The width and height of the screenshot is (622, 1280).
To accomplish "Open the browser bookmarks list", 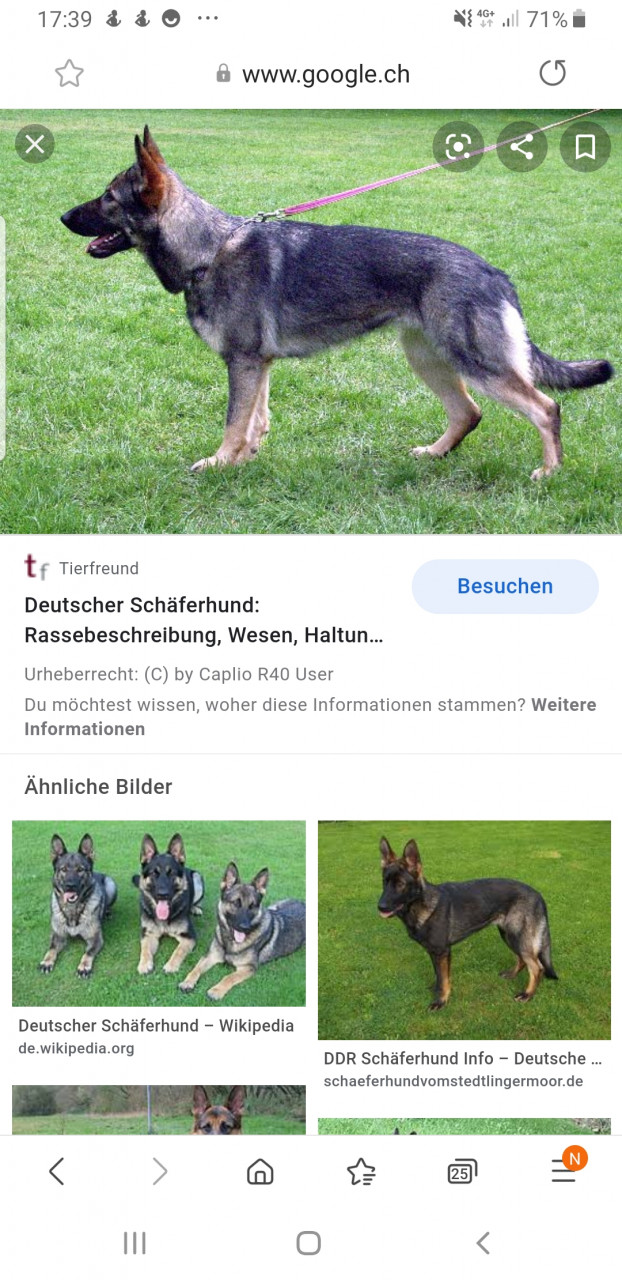I will point(361,1171).
